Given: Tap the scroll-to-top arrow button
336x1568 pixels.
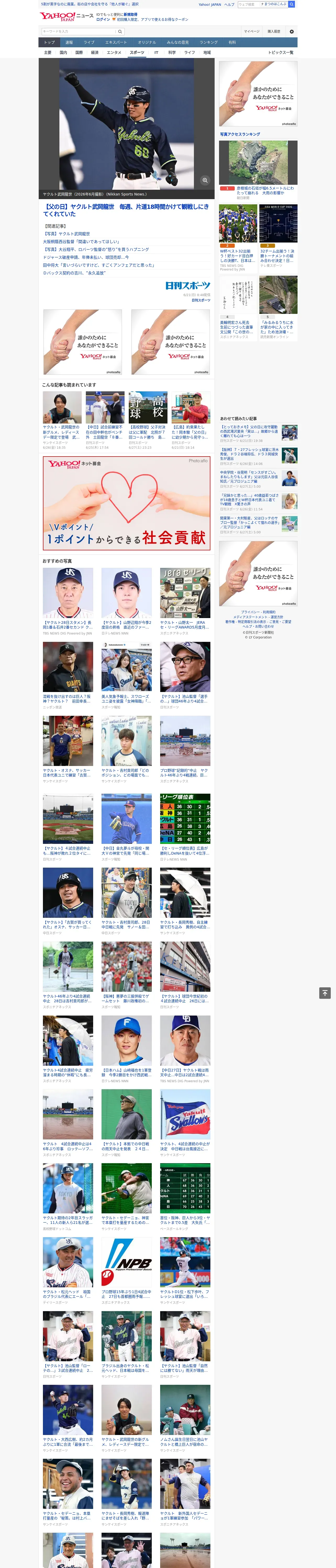Looking at the screenshot, I should click(325, 993).
